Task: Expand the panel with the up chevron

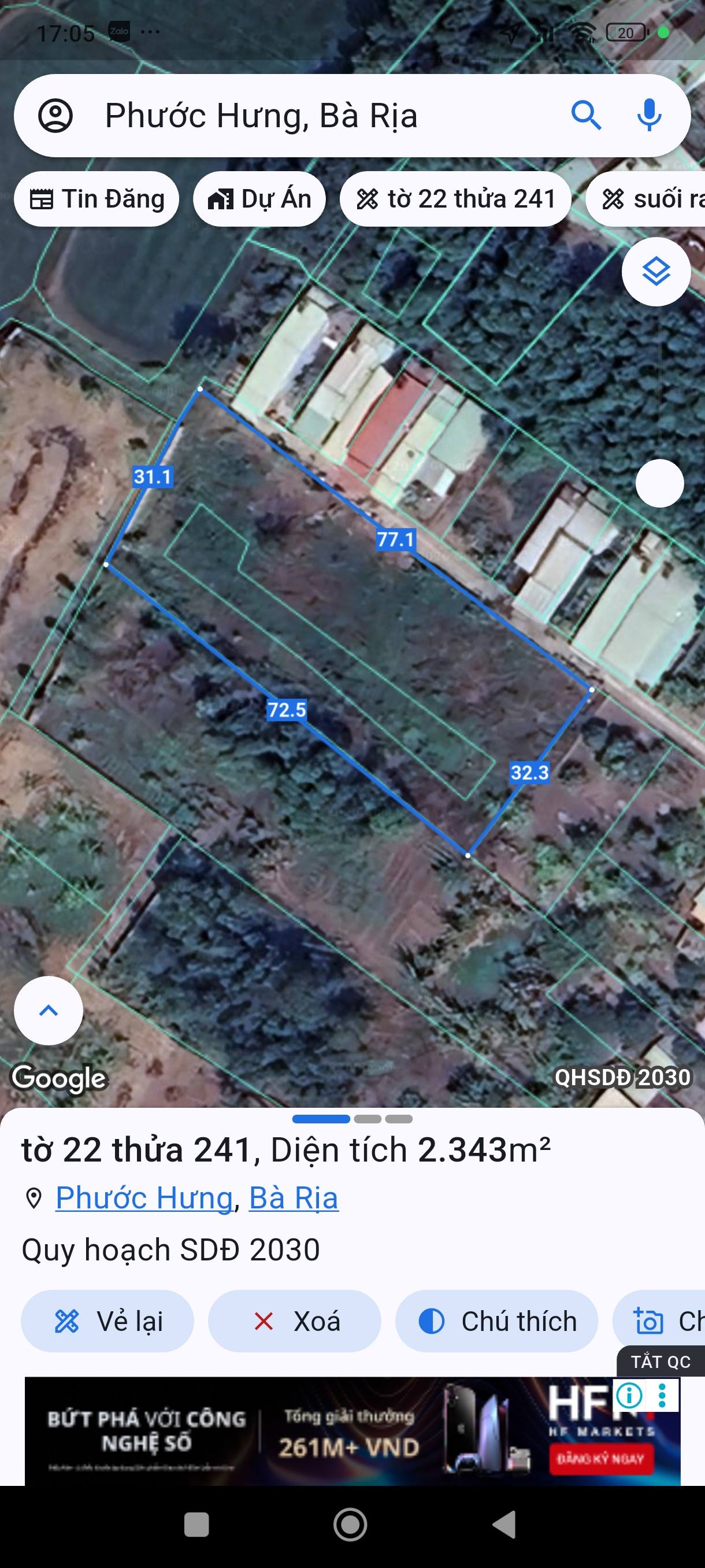Action: coord(49,1011)
